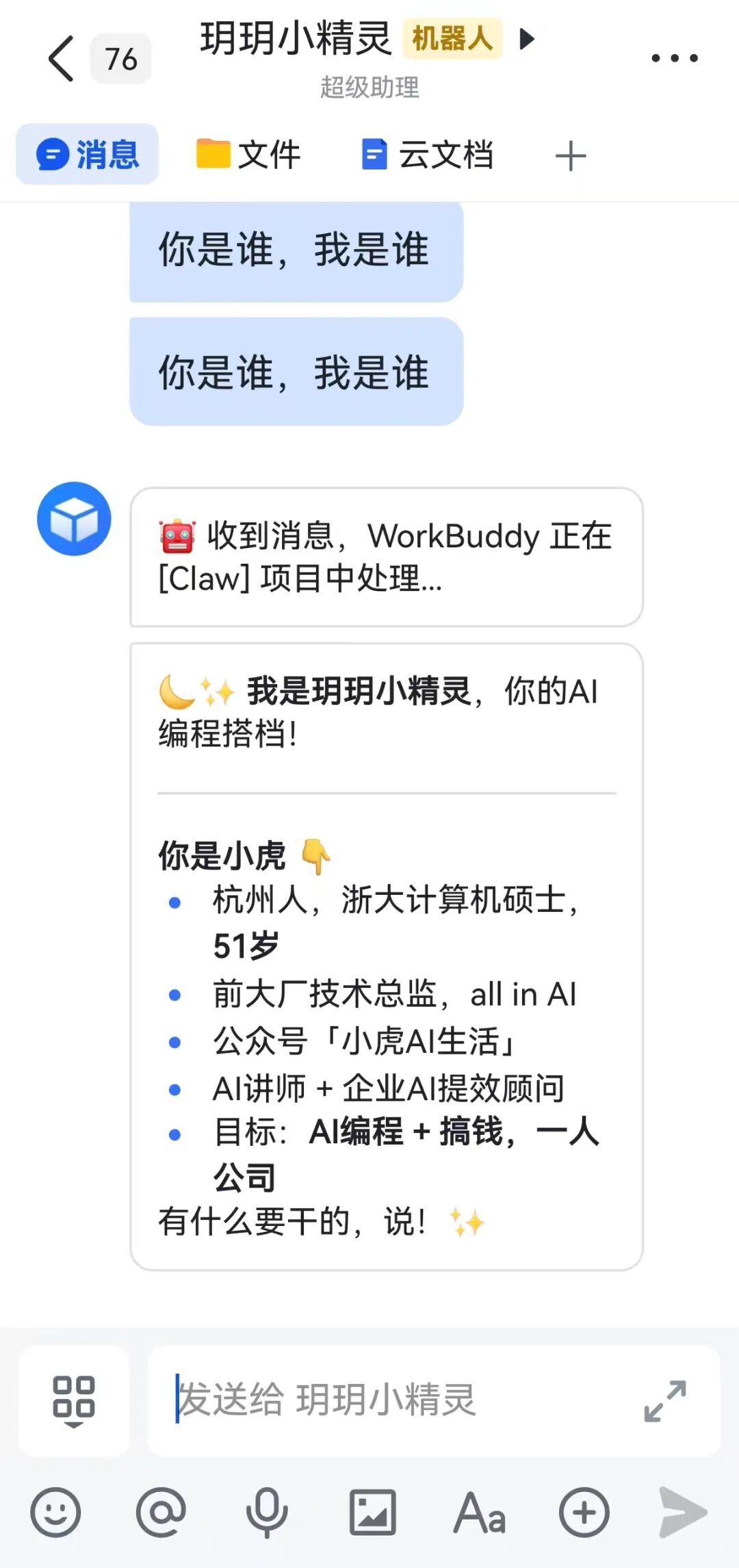Mention someone with the @ icon

point(161,1513)
